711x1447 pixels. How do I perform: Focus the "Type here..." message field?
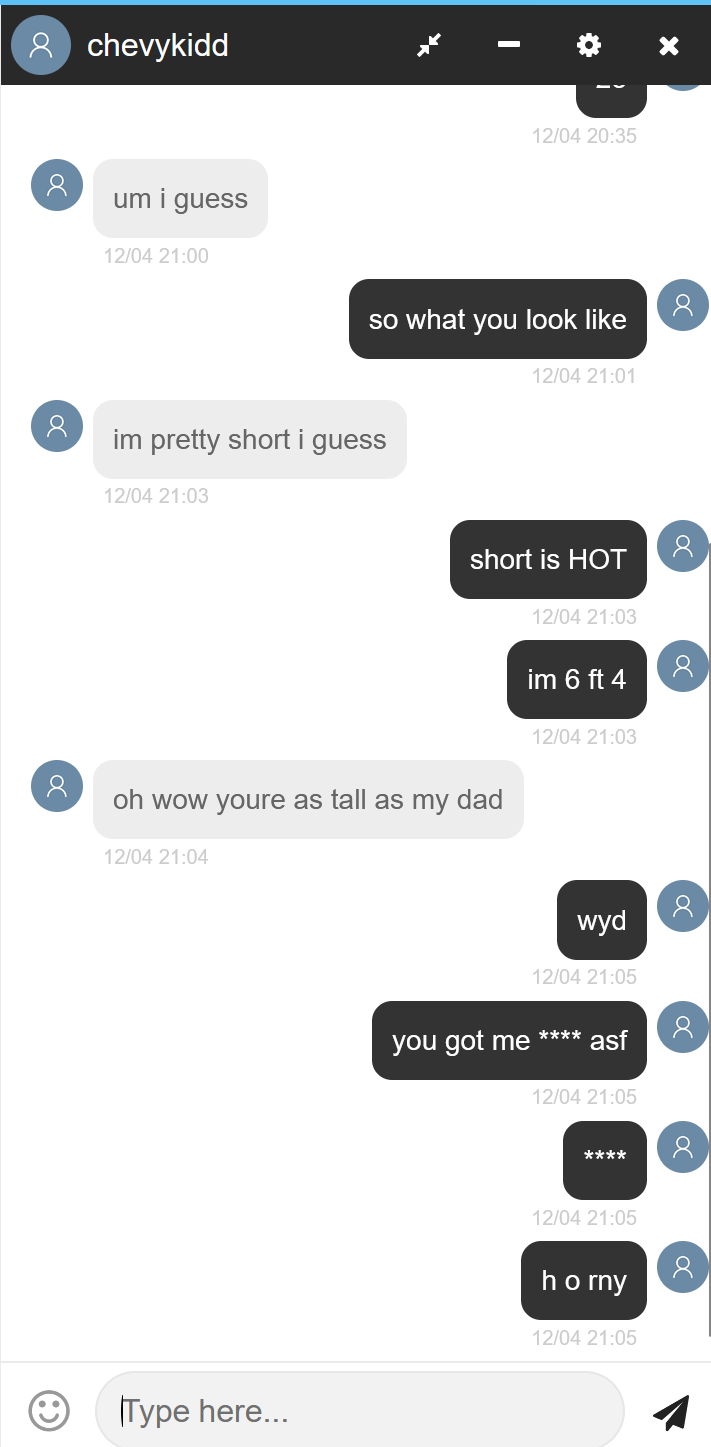click(x=360, y=1411)
